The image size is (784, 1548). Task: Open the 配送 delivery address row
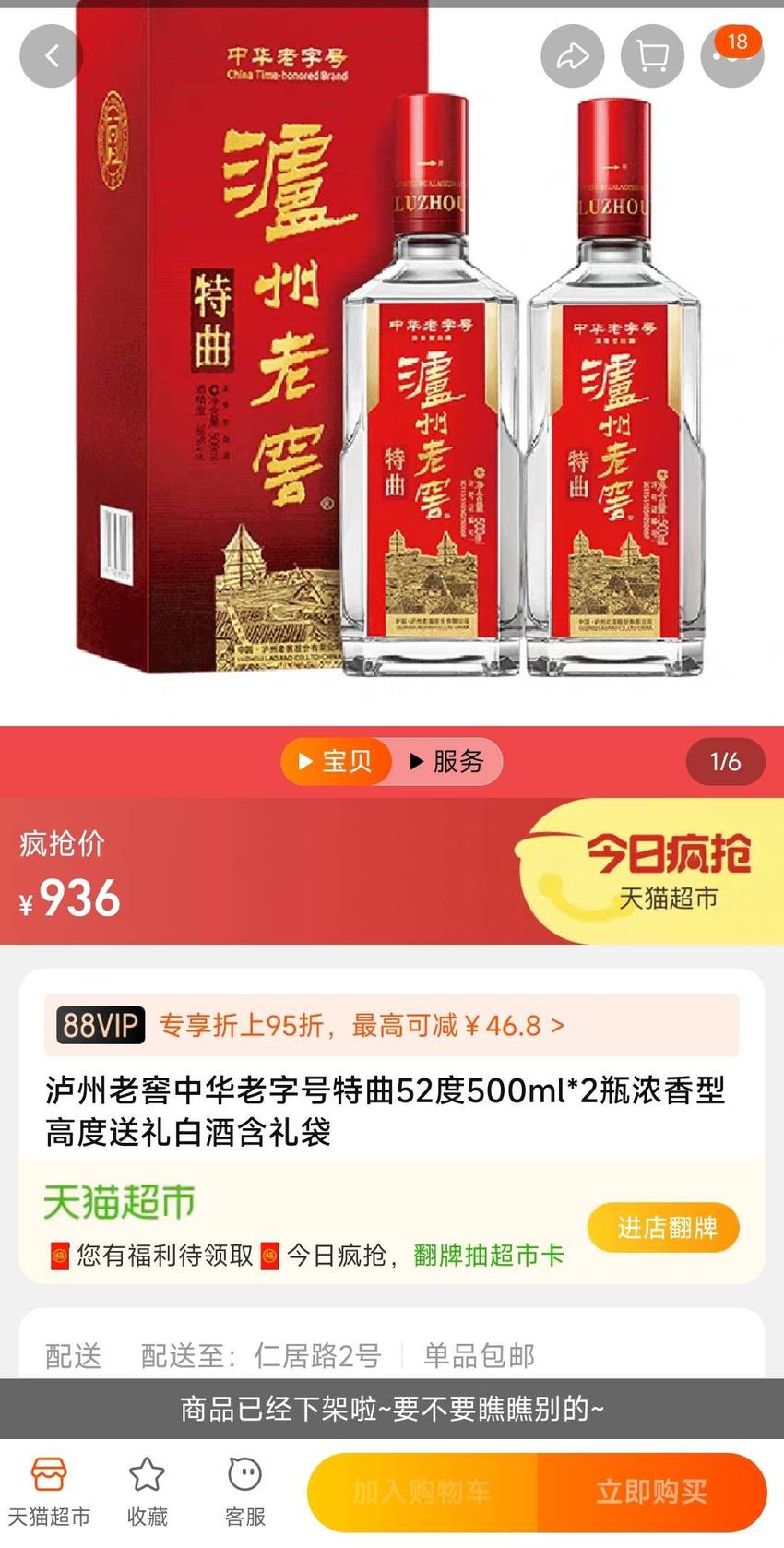click(x=392, y=1355)
